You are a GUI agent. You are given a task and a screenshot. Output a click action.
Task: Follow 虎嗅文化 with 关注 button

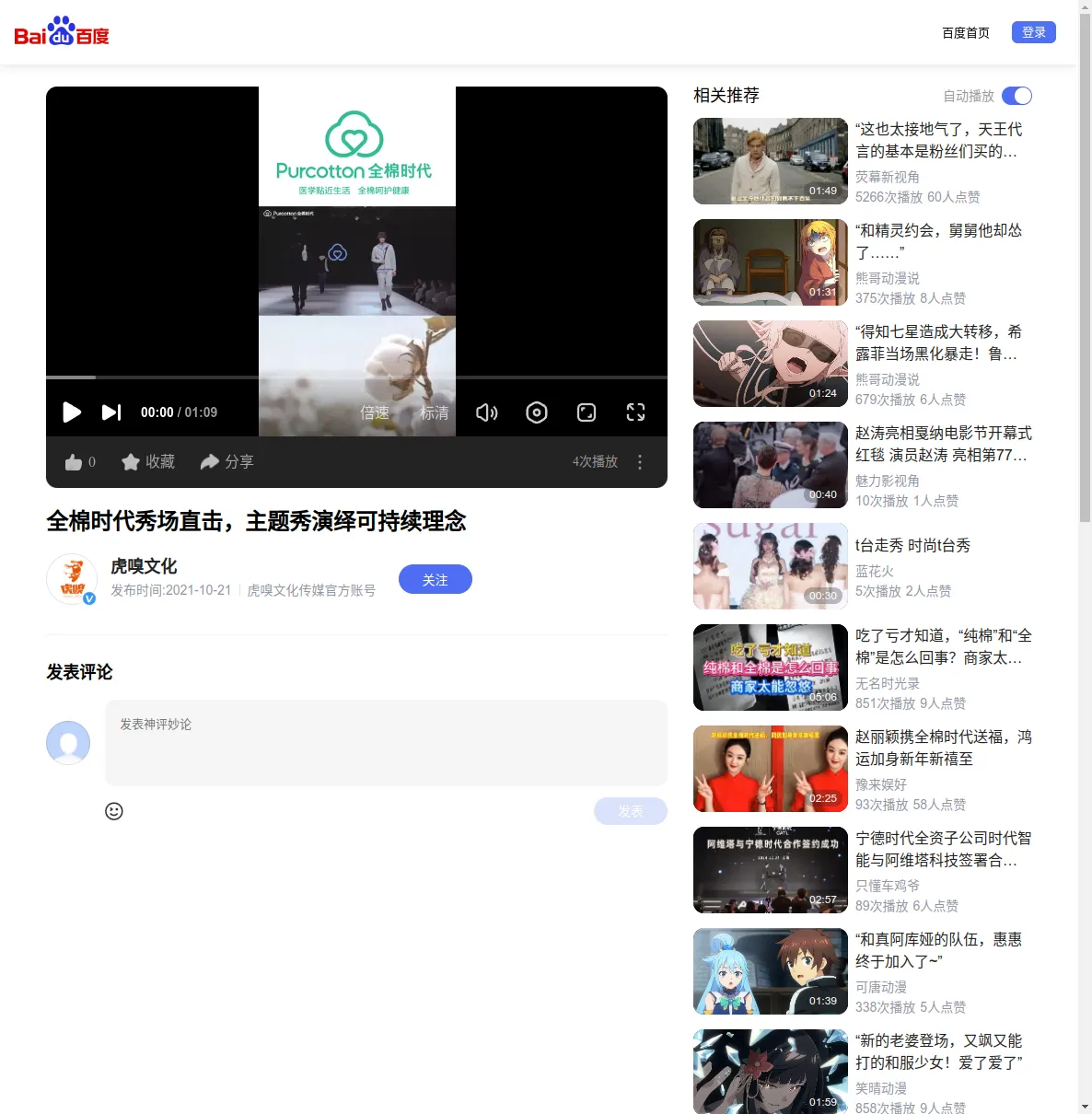coord(435,579)
